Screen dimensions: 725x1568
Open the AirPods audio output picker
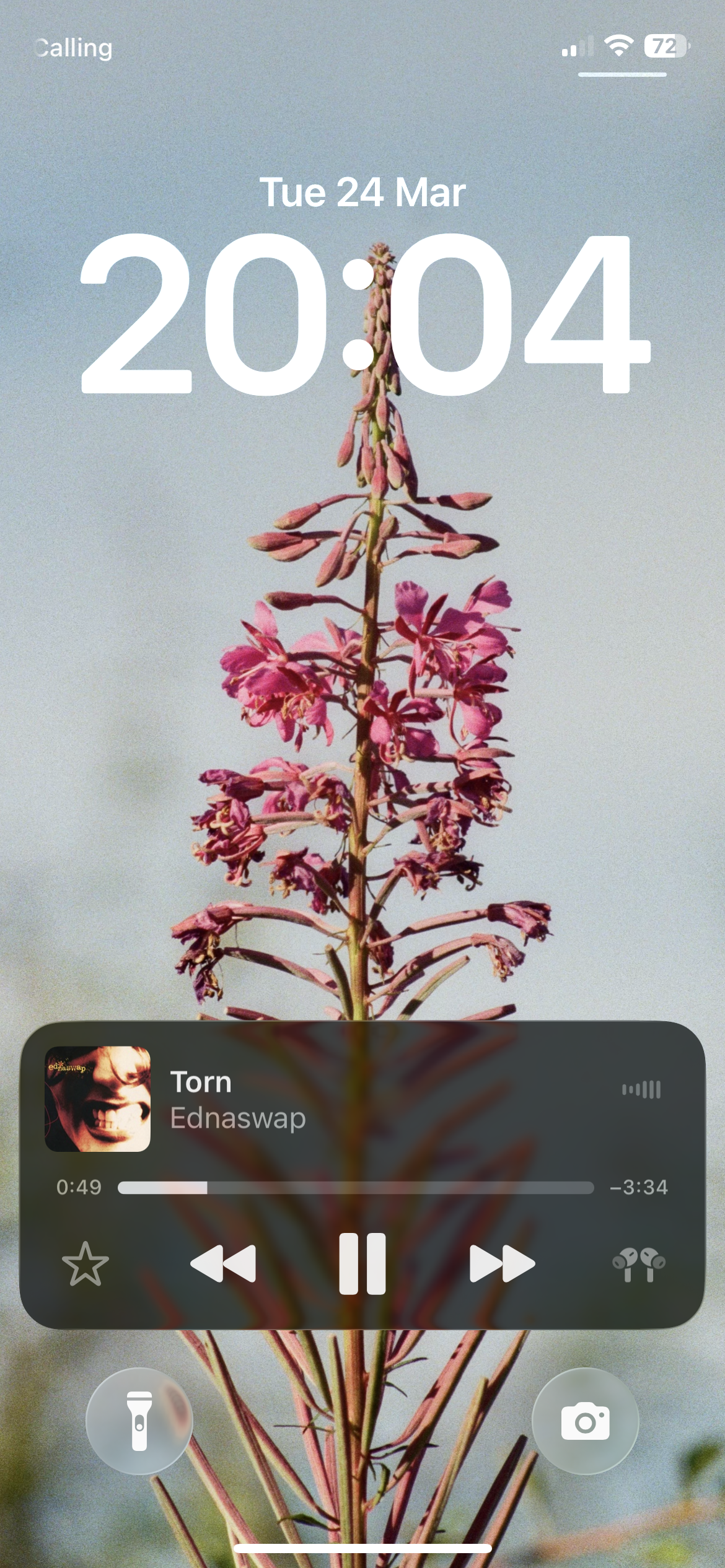(x=638, y=1264)
